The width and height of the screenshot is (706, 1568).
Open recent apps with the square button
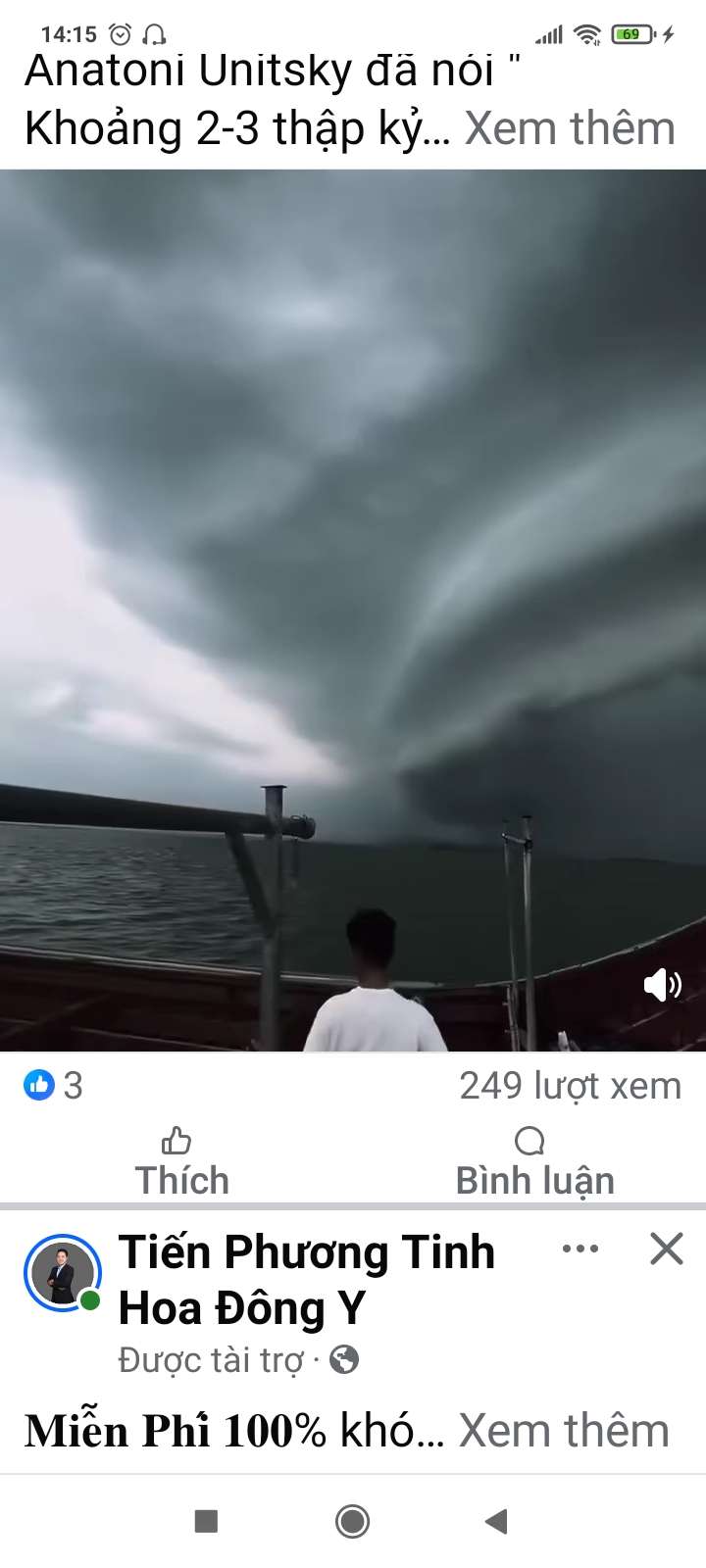coord(206,1521)
